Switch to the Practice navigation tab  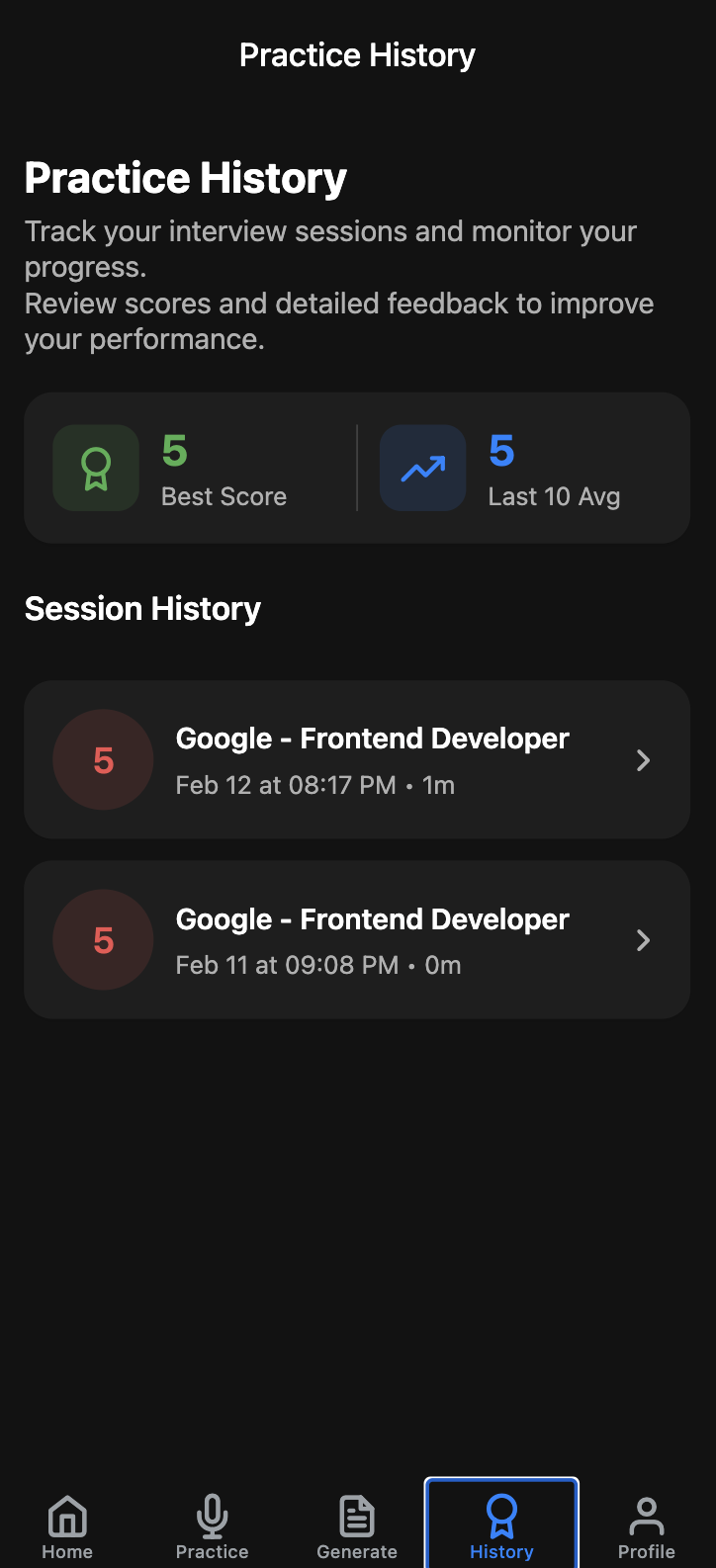coord(212,1523)
